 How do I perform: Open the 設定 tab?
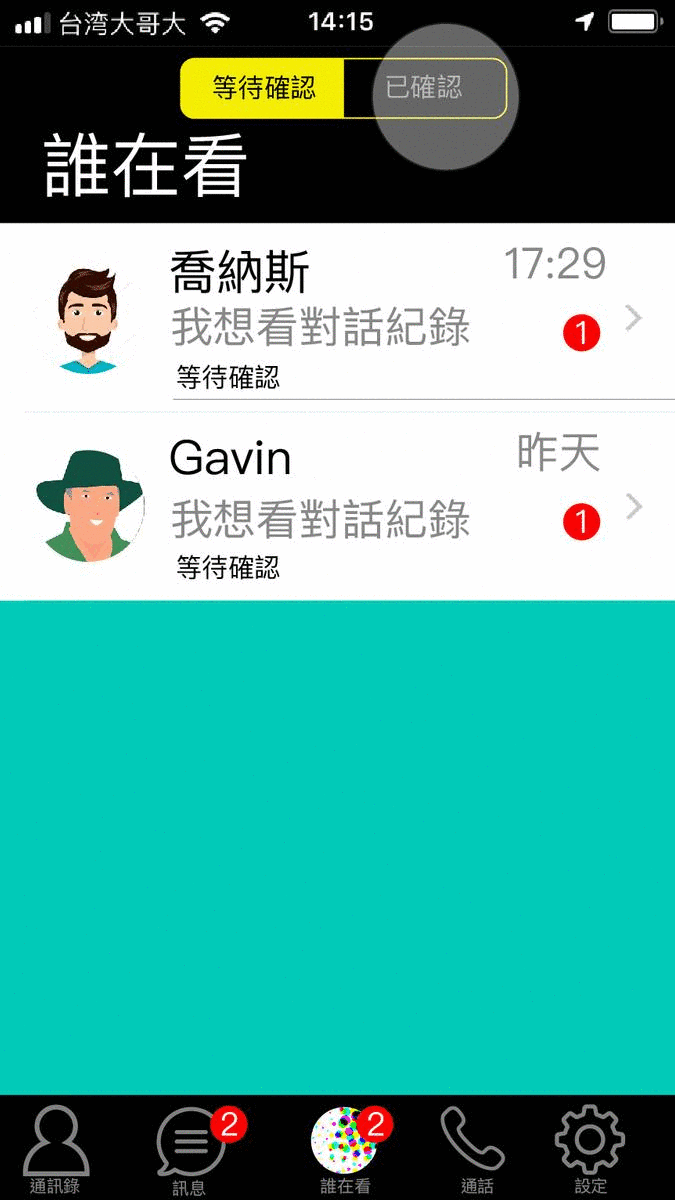pos(589,1148)
